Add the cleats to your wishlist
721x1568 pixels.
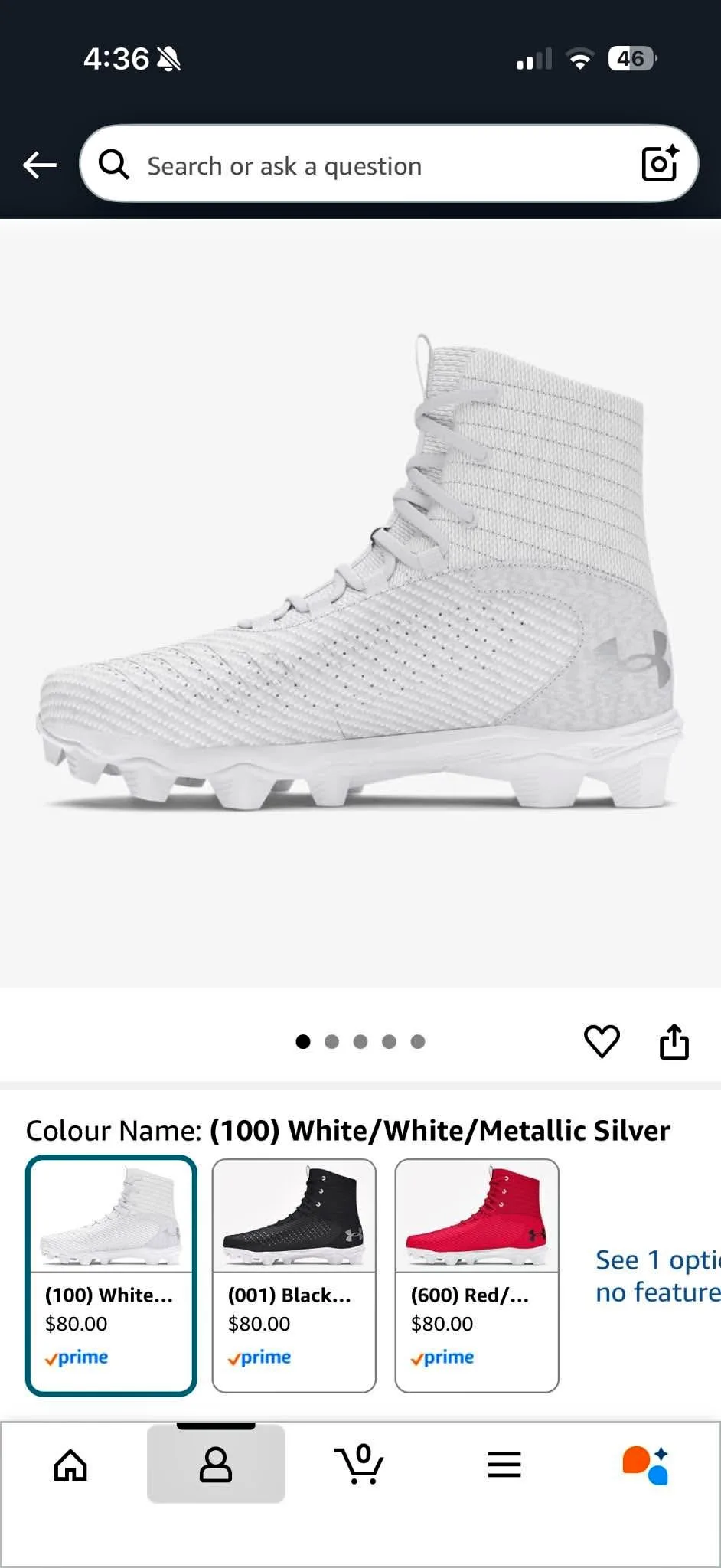click(x=602, y=1040)
